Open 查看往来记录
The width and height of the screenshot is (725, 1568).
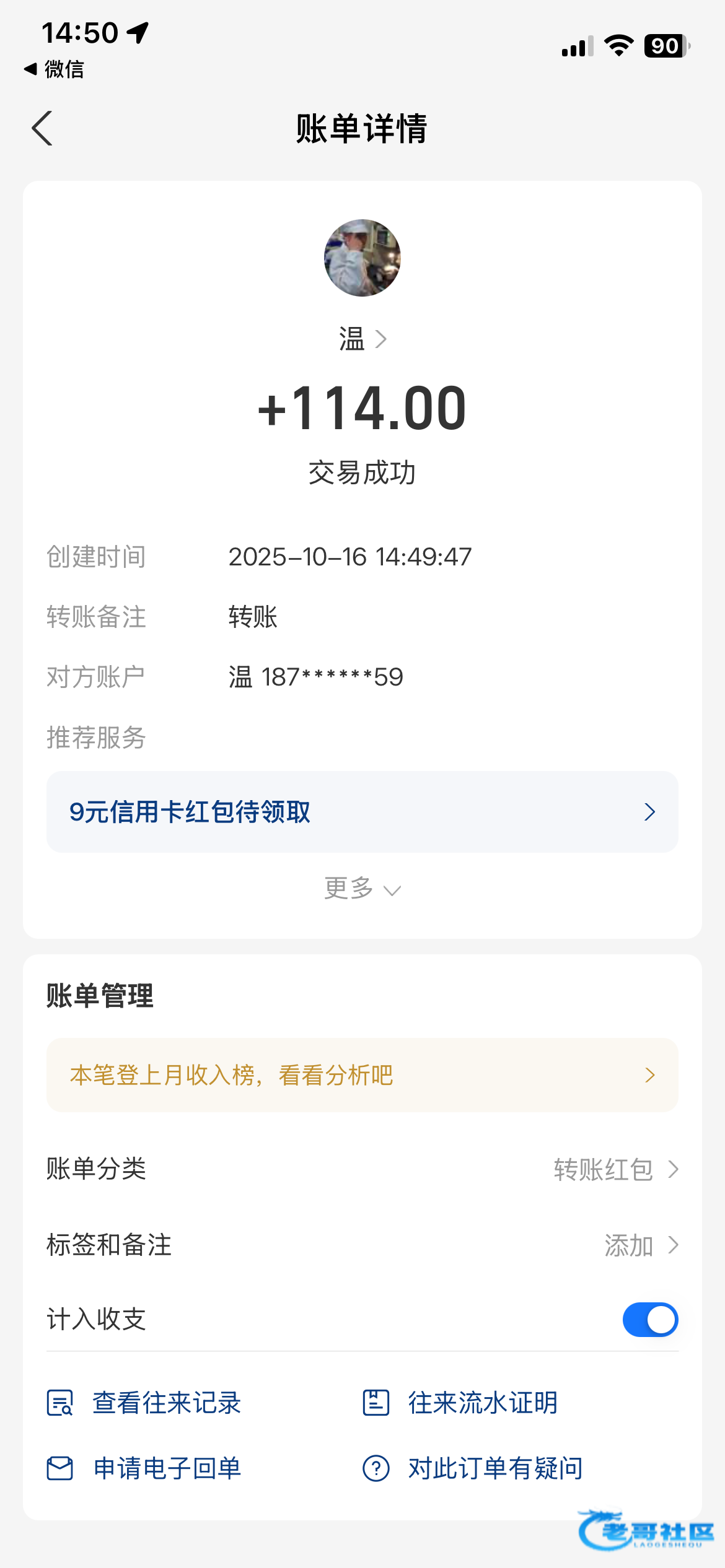[x=144, y=1403]
